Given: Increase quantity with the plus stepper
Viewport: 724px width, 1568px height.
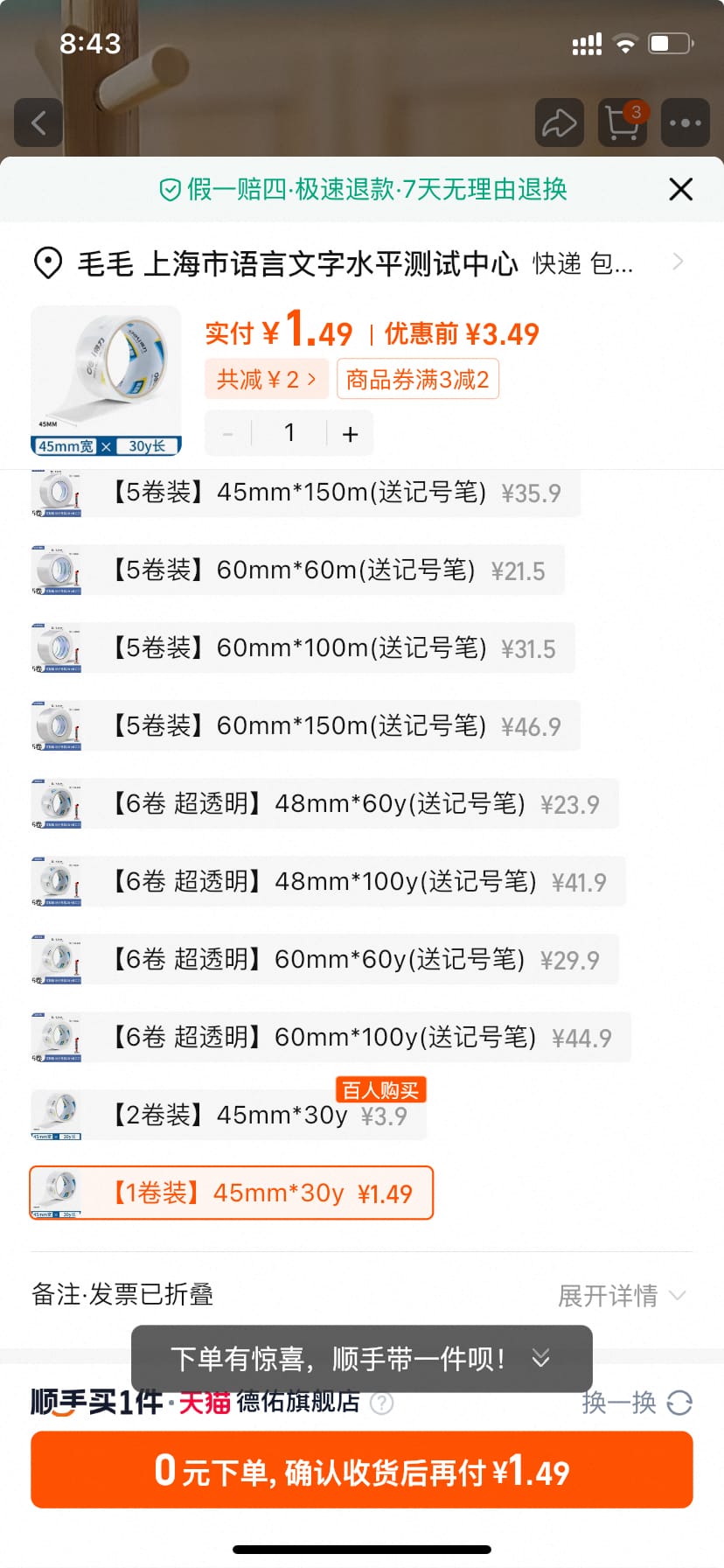Looking at the screenshot, I should click(350, 432).
